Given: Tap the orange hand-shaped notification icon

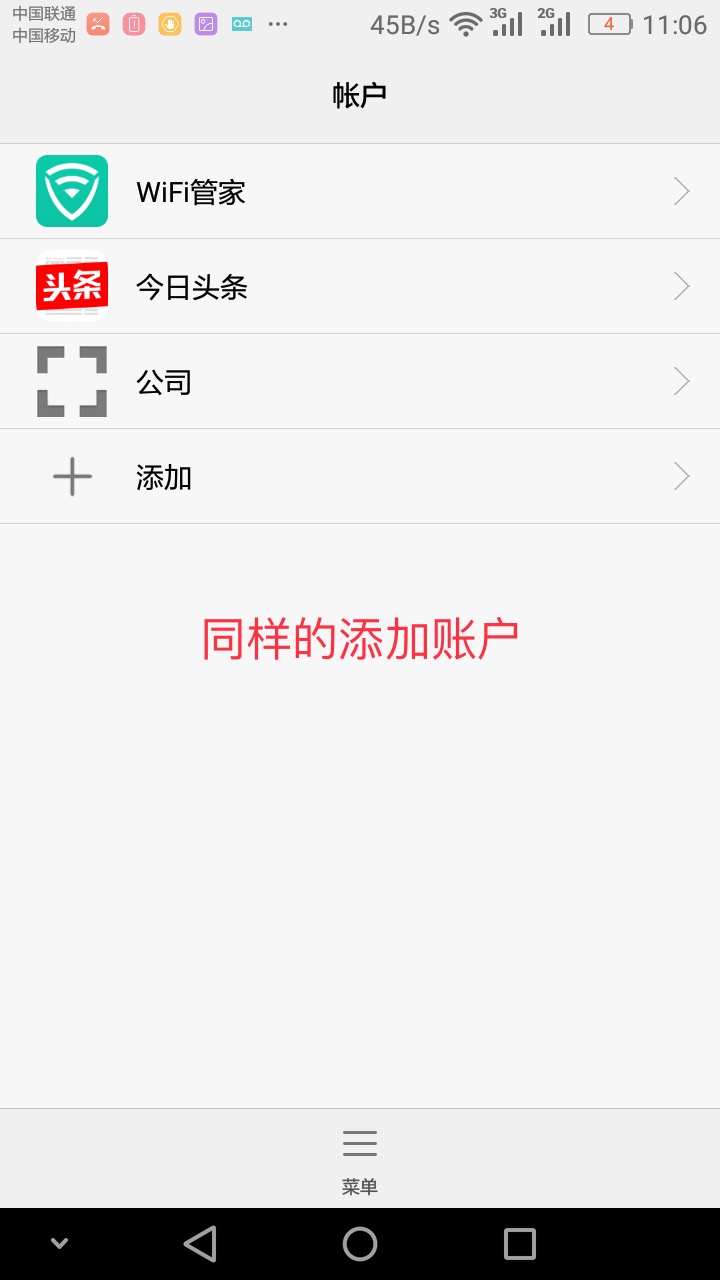Looking at the screenshot, I should click(x=169, y=23).
